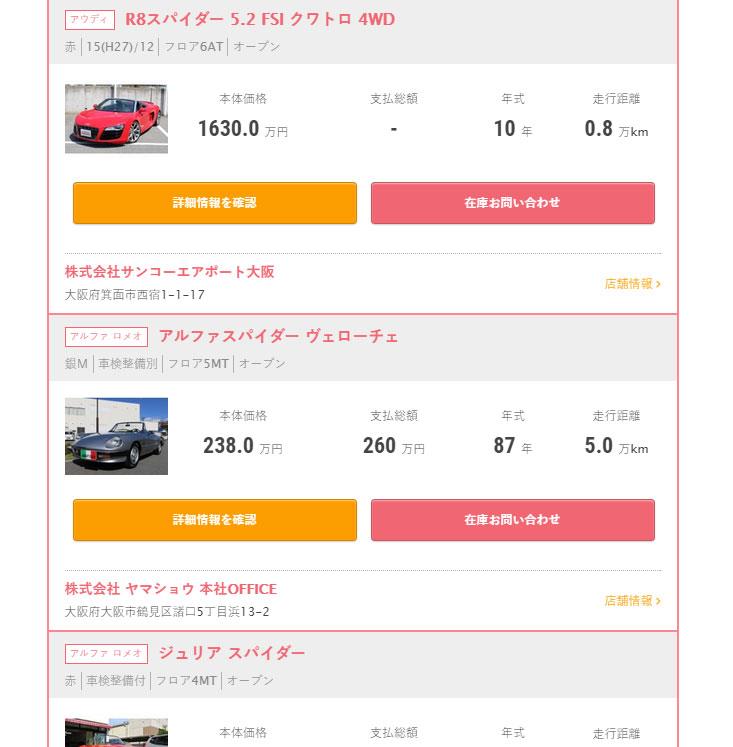
Task: View 店舗情報 for ヤマショウ 本社OFFICE
Action: click(632, 601)
